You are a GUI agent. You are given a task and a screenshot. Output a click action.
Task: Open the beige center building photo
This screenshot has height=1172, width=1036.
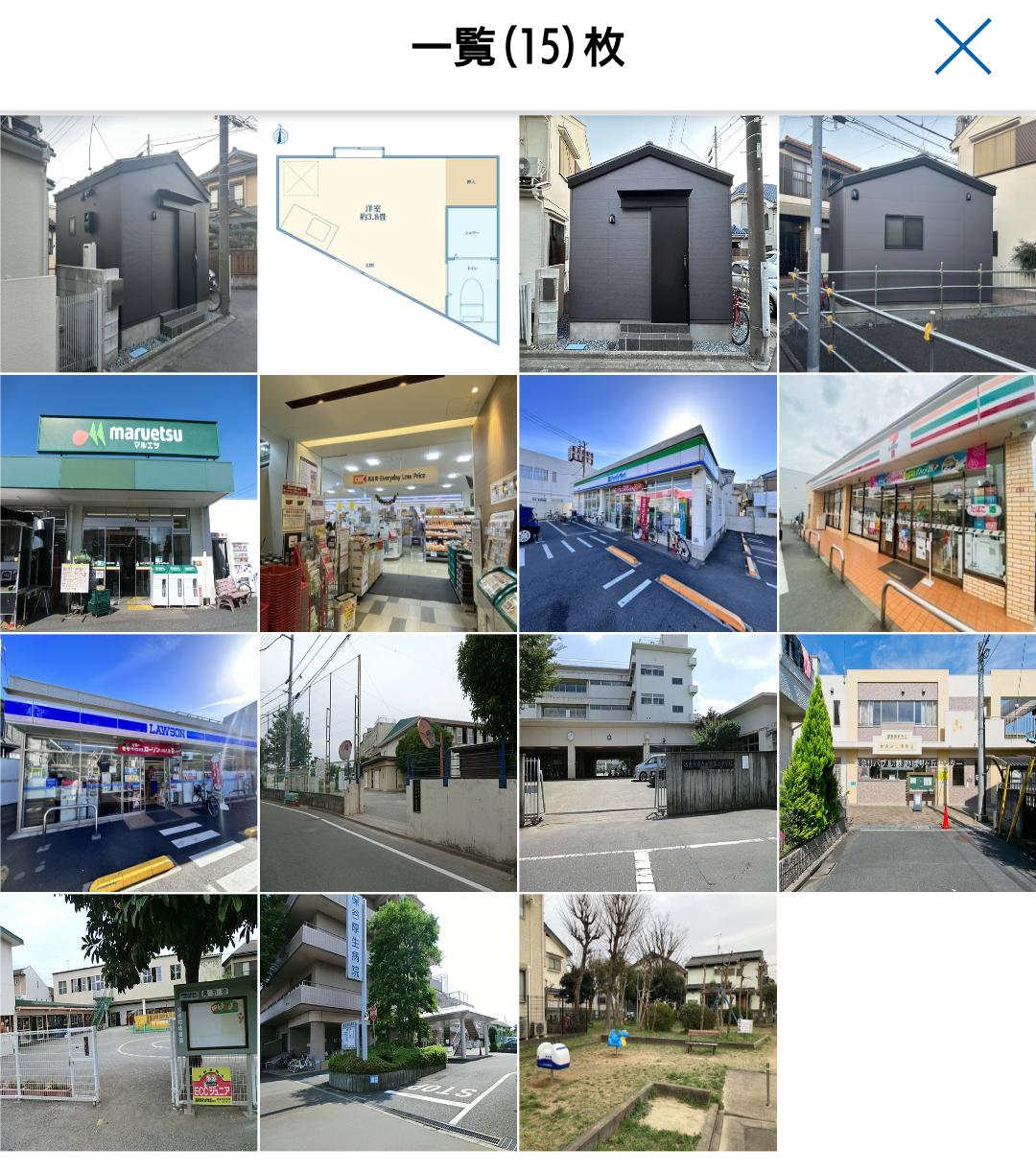pos(907,762)
